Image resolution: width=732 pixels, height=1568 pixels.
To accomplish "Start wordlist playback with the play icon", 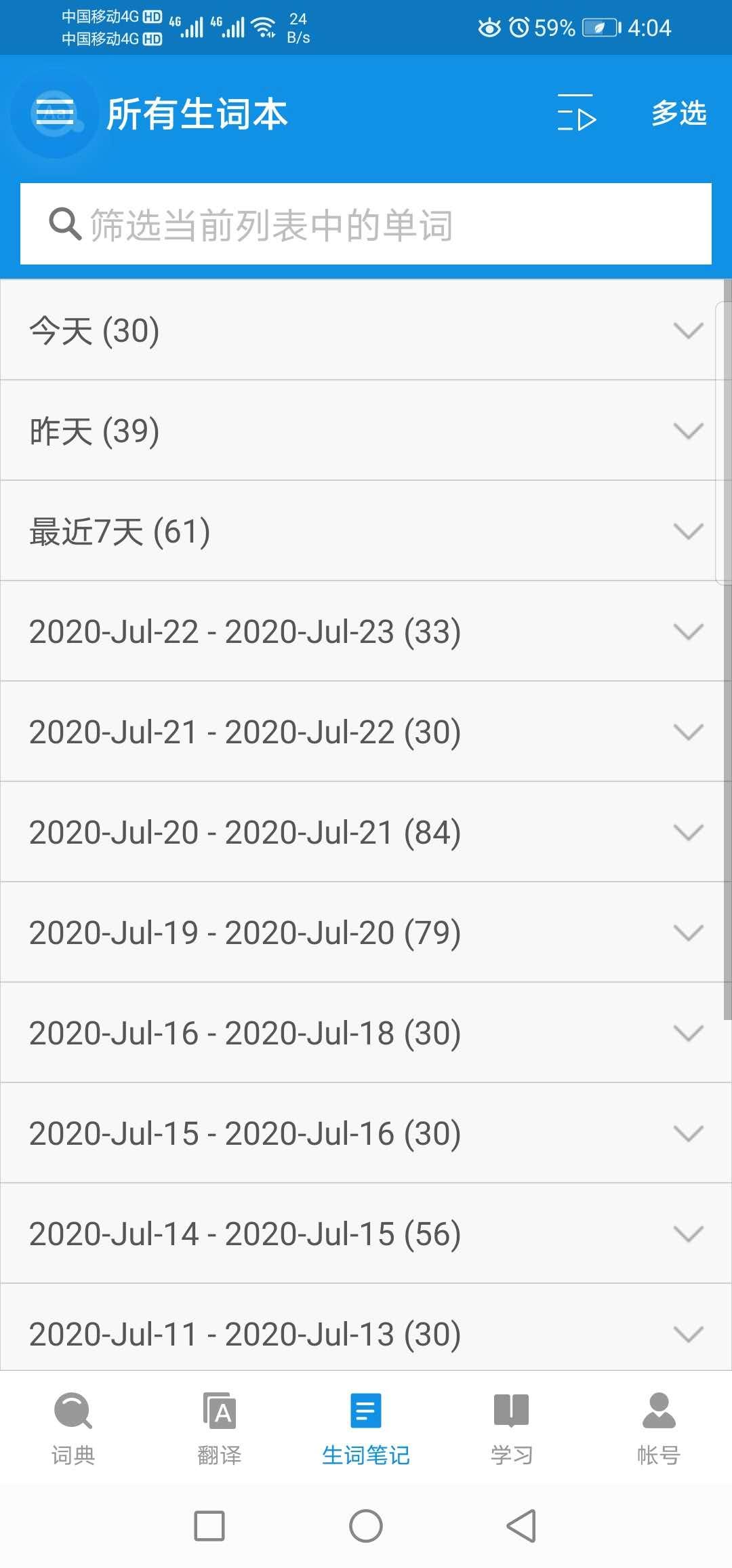I will point(576,114).
